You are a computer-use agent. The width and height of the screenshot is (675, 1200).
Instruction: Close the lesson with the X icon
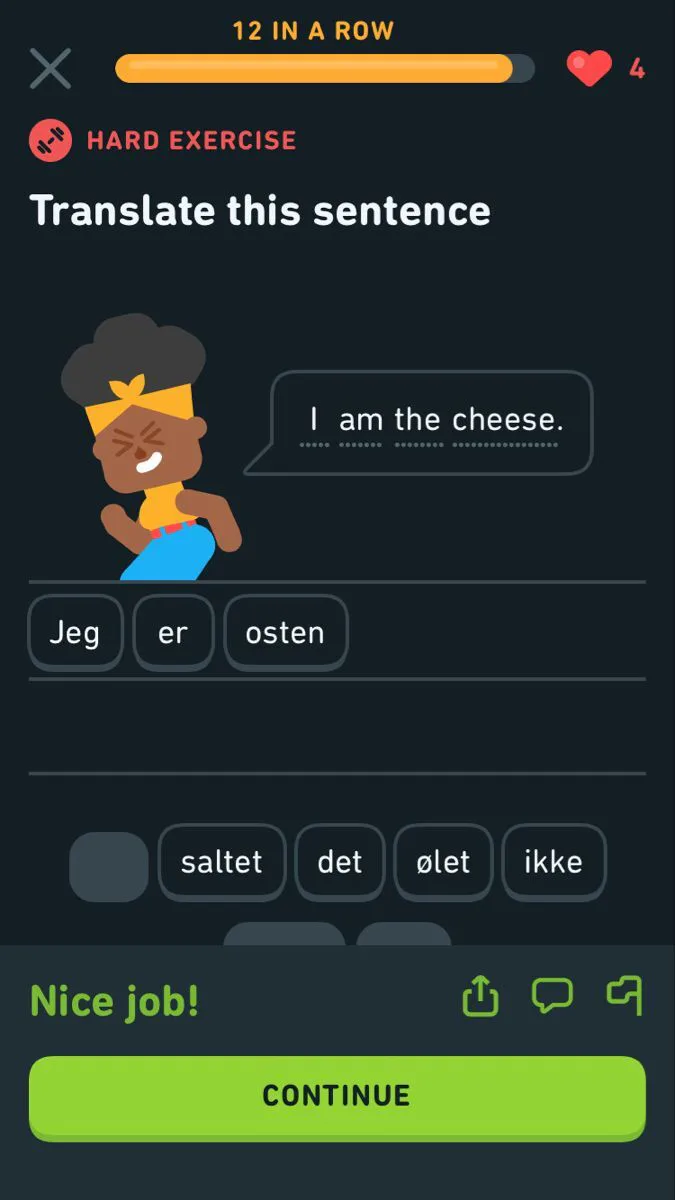tap(50, 69)
